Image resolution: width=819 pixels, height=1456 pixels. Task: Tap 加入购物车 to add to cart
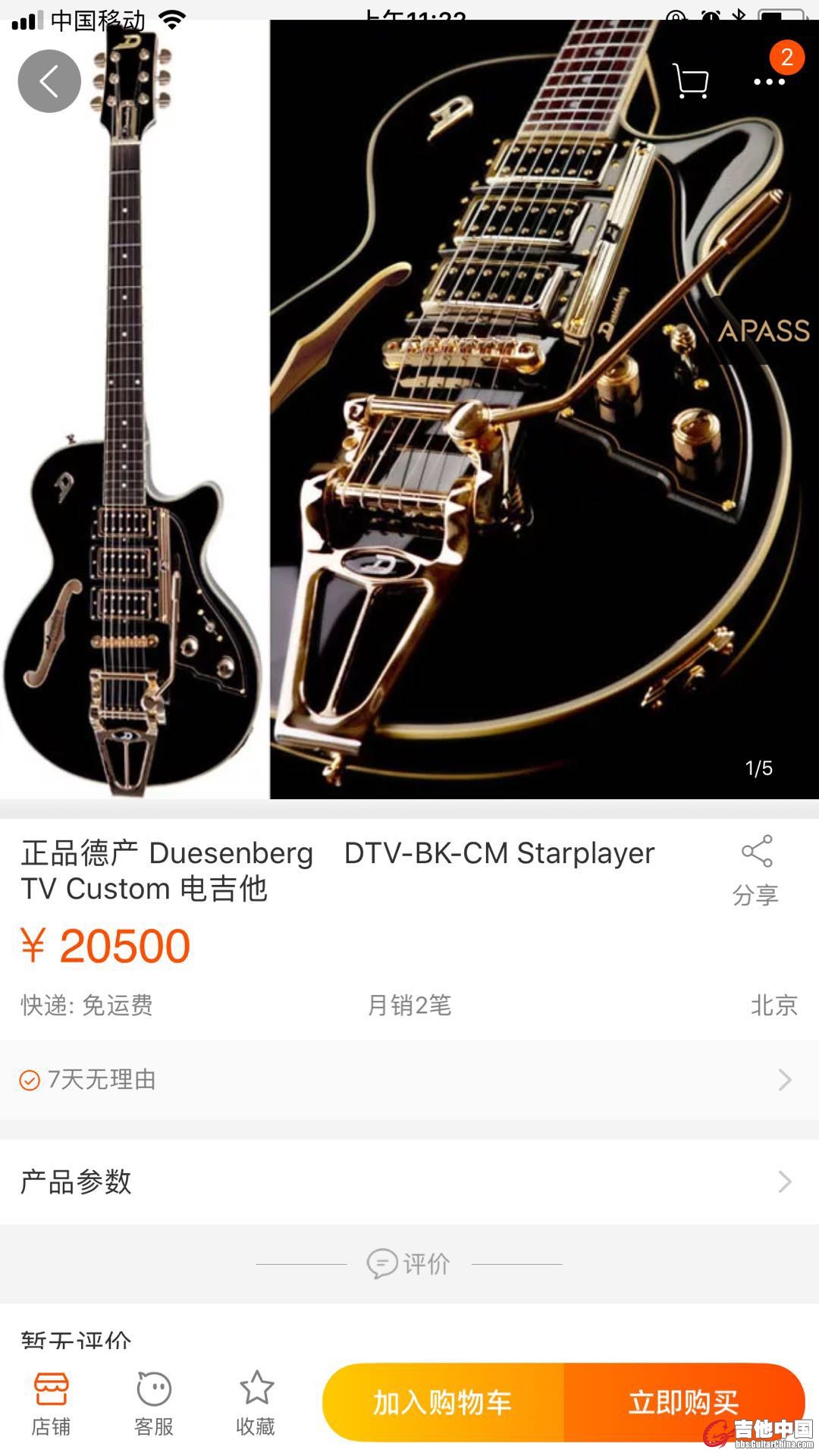443,1402
